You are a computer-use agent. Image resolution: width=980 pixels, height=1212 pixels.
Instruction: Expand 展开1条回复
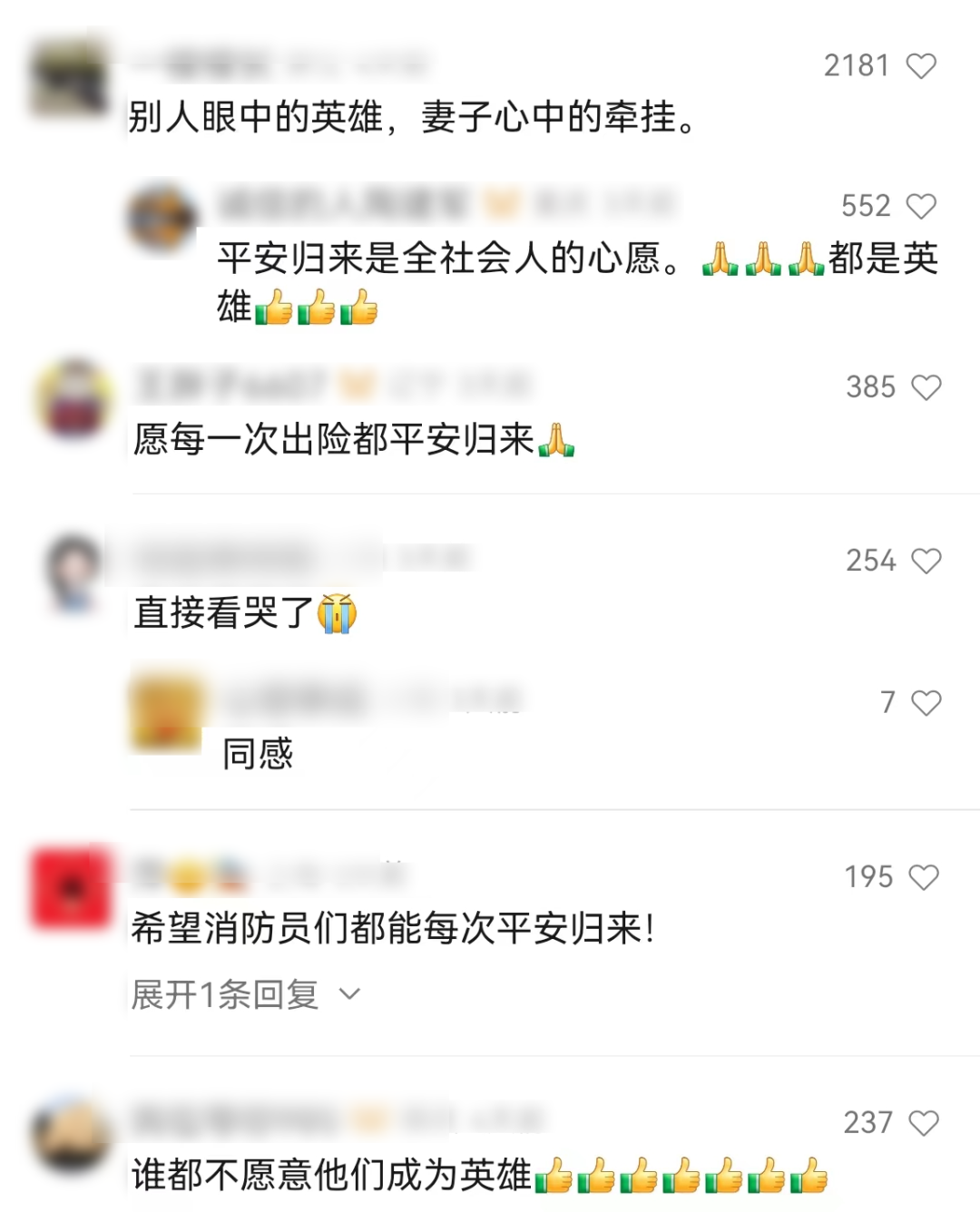(245, 995)
